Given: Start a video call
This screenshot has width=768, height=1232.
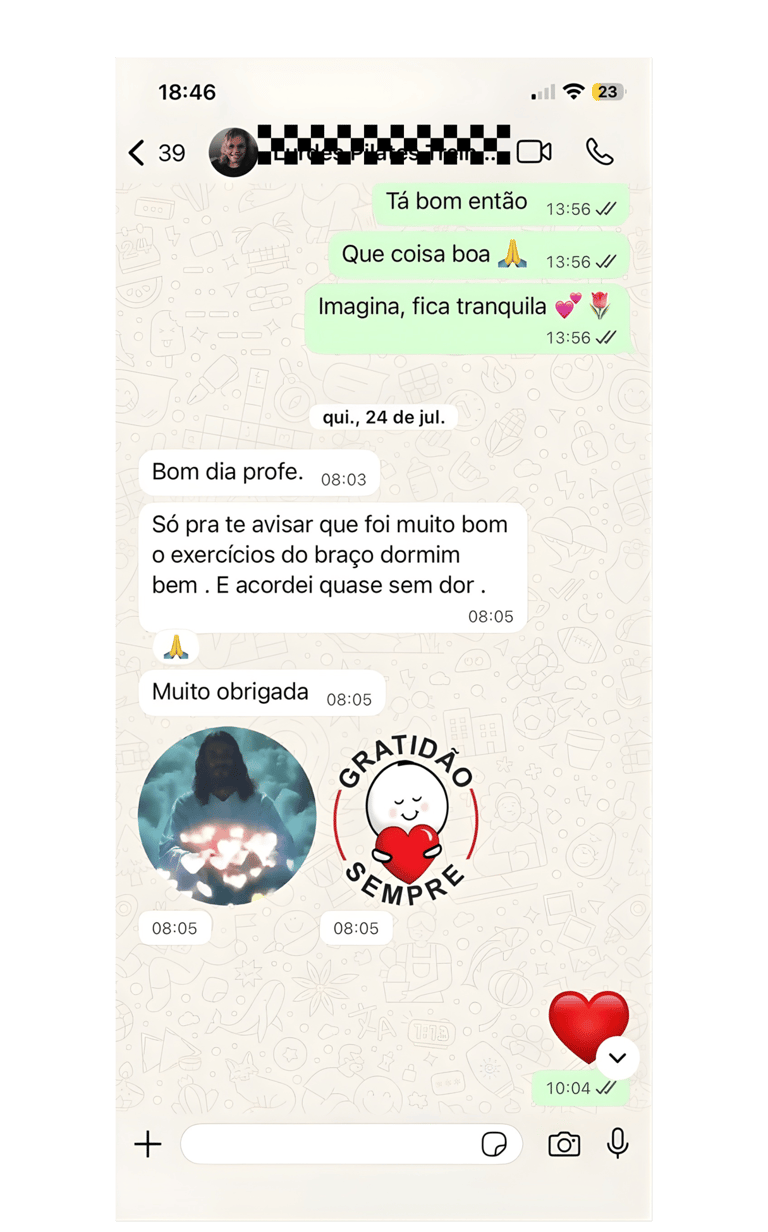Looking at the screenshot, I should [x=534, y=152].
